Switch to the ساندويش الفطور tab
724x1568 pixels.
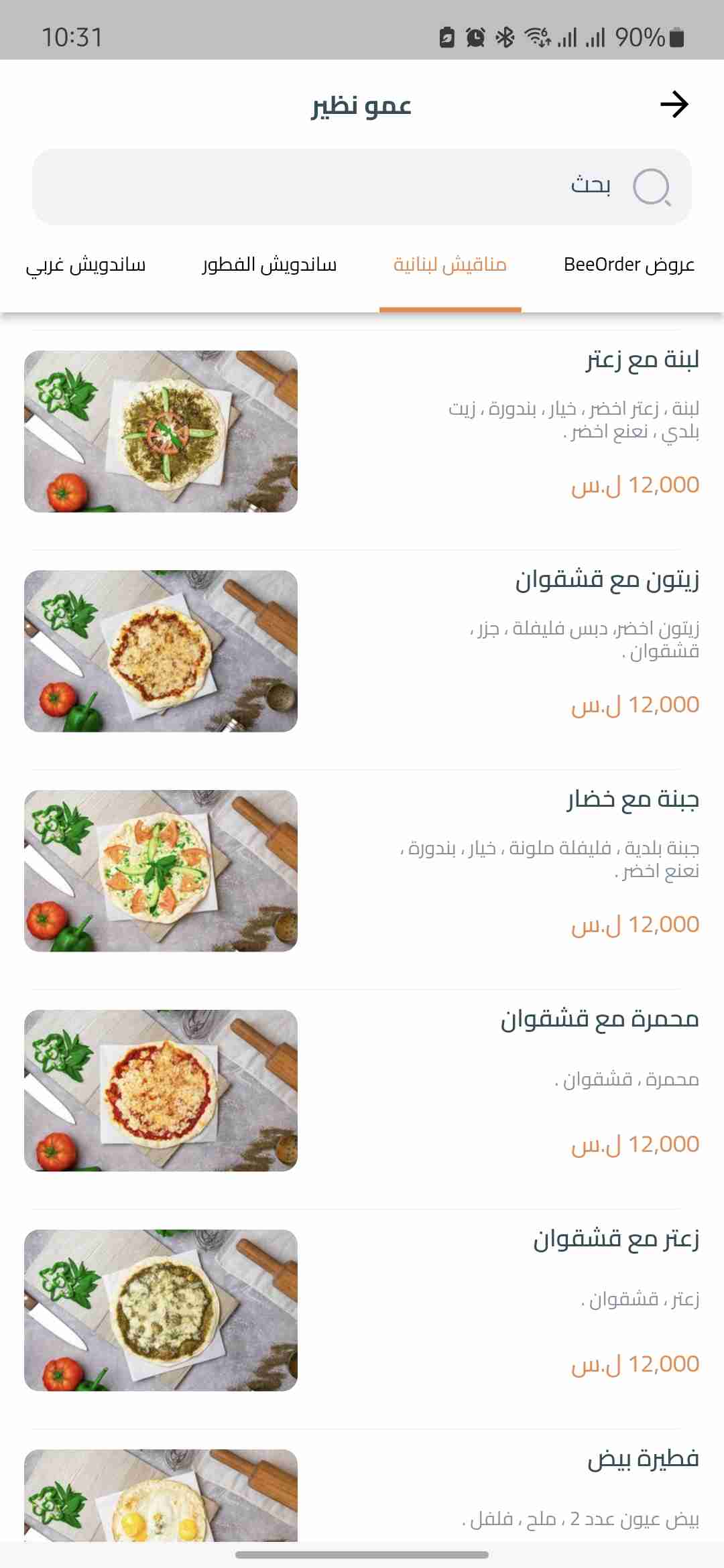[x=269, y=265]
